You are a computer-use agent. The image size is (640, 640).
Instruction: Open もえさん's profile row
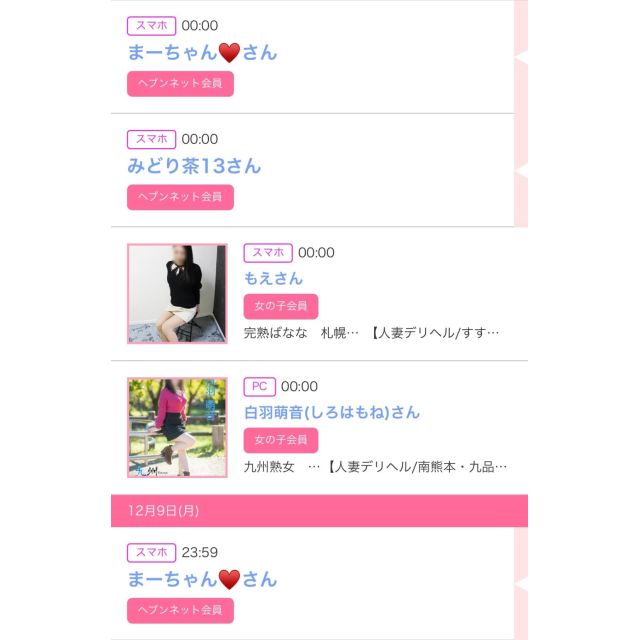point(274,279)
